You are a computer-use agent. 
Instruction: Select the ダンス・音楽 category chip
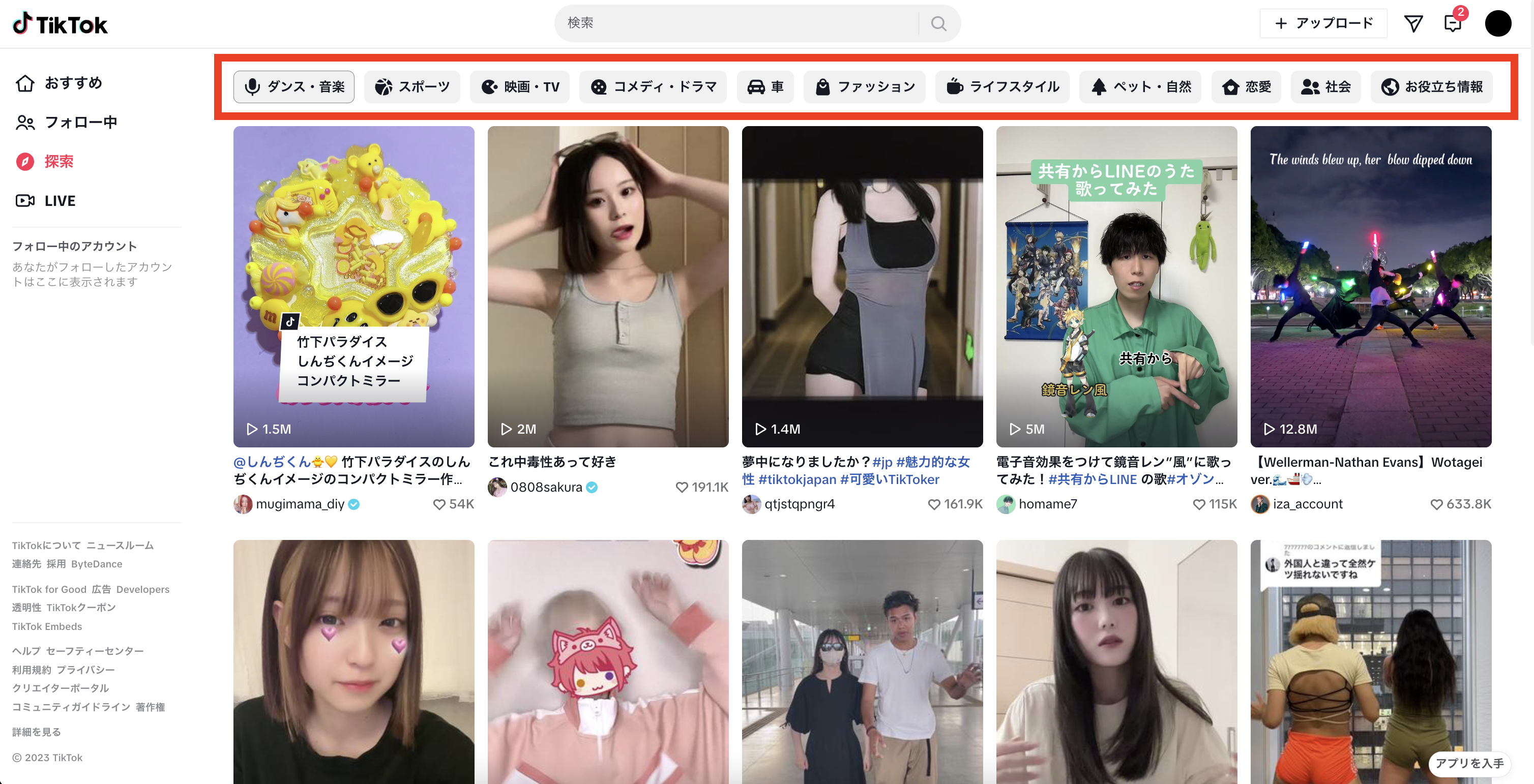[x=294, y=87]
